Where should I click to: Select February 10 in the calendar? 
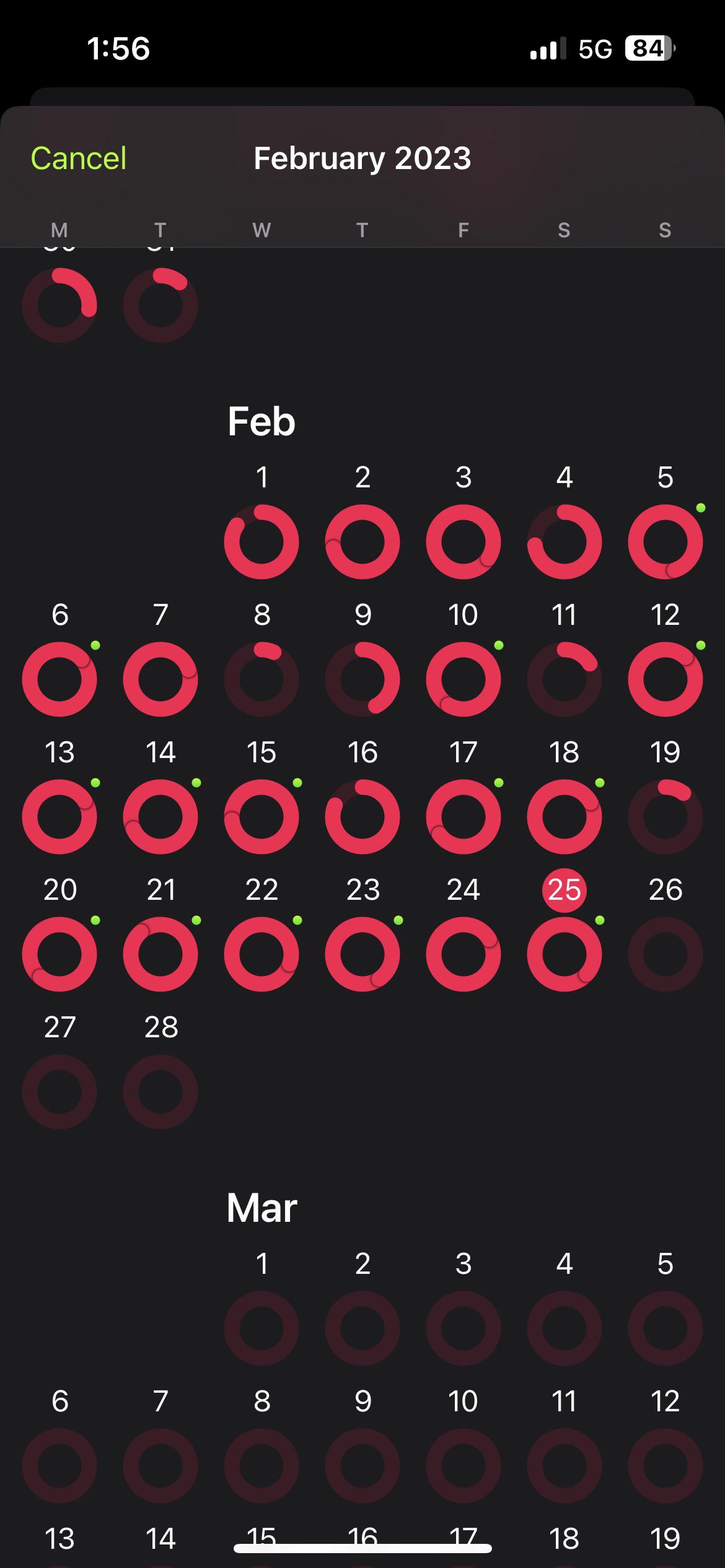coord(463,679)
